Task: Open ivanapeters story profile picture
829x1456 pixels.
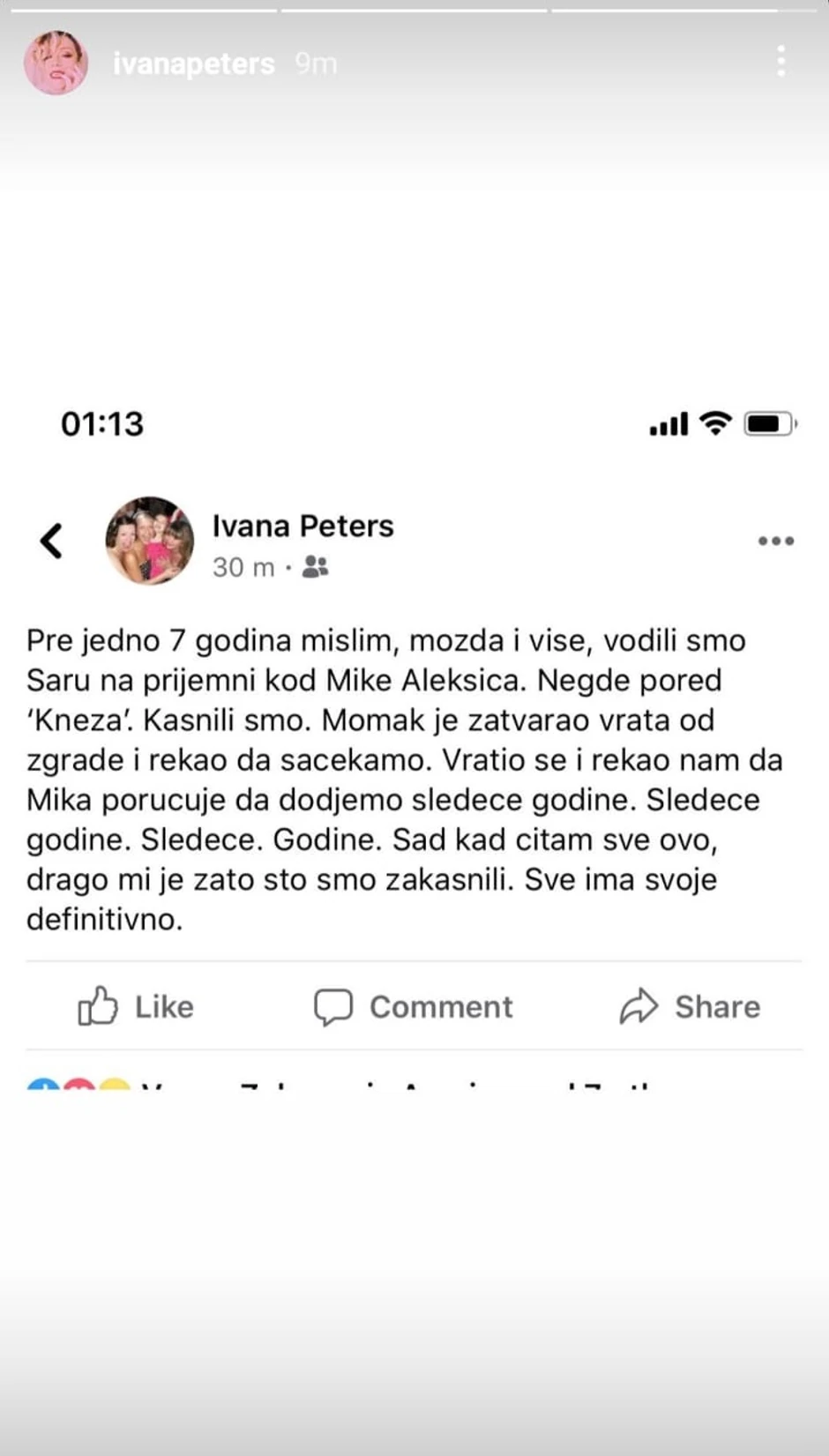Action: point(56,63)
